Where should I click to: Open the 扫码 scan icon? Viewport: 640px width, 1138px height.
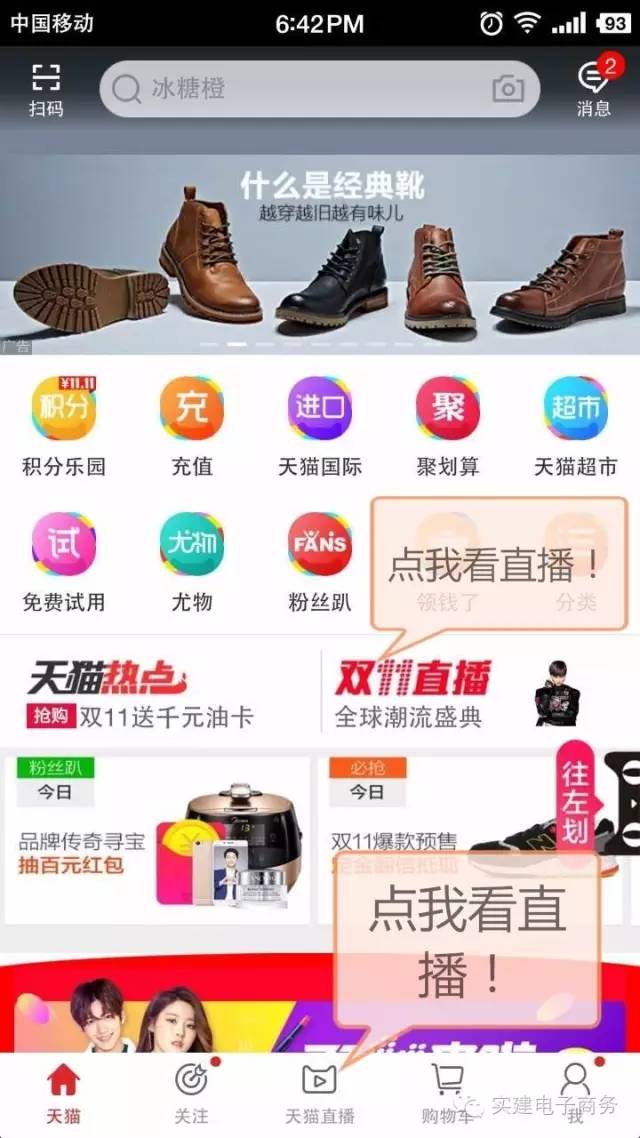(x=46, y=89)
